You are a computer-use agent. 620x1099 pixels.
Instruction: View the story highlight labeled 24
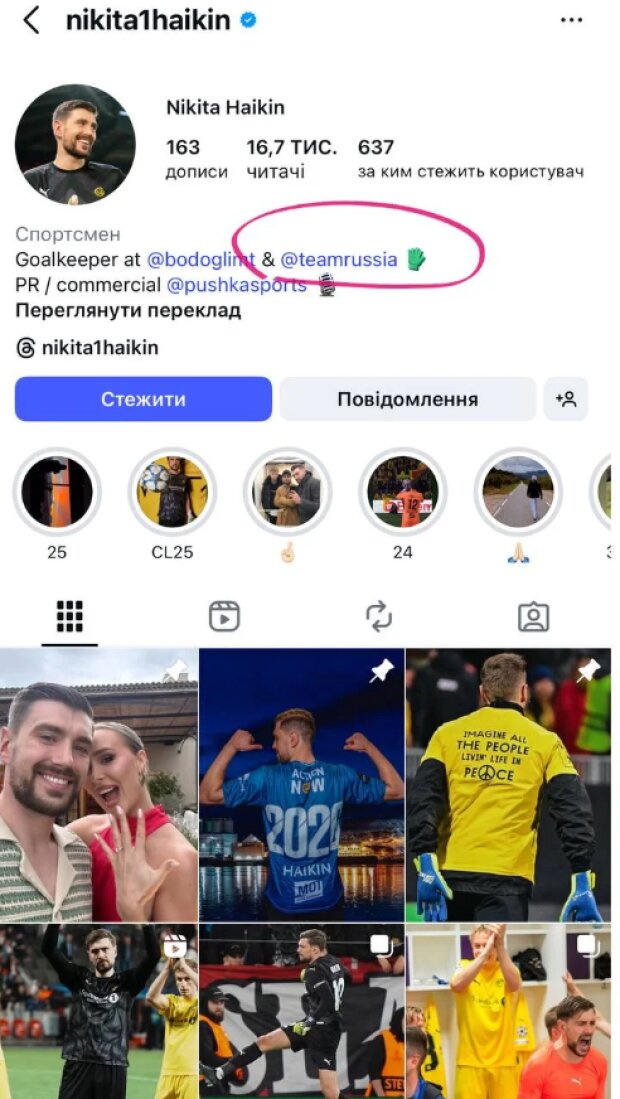402,492
